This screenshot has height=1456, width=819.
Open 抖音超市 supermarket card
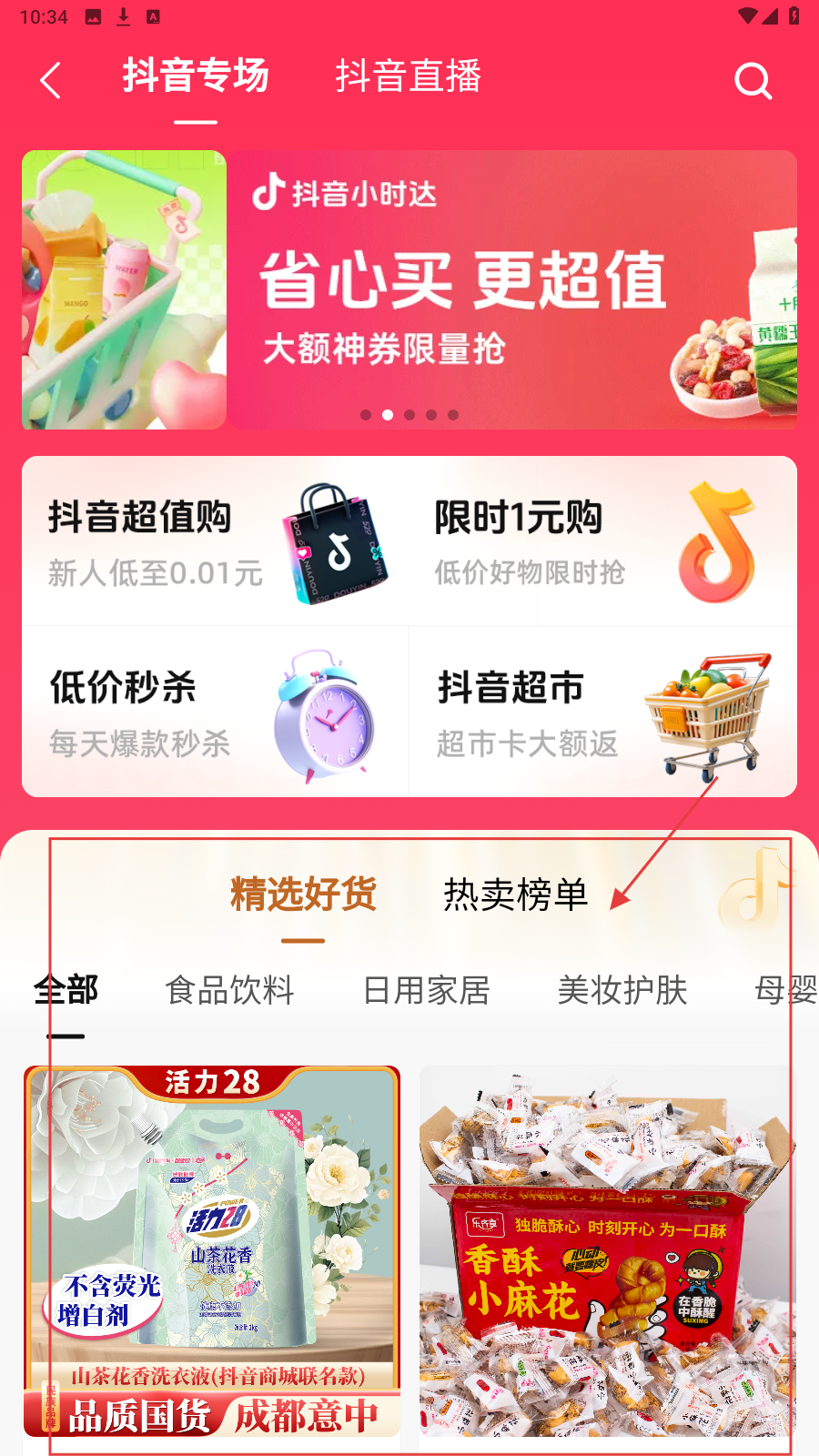click(x=602, y=713)
